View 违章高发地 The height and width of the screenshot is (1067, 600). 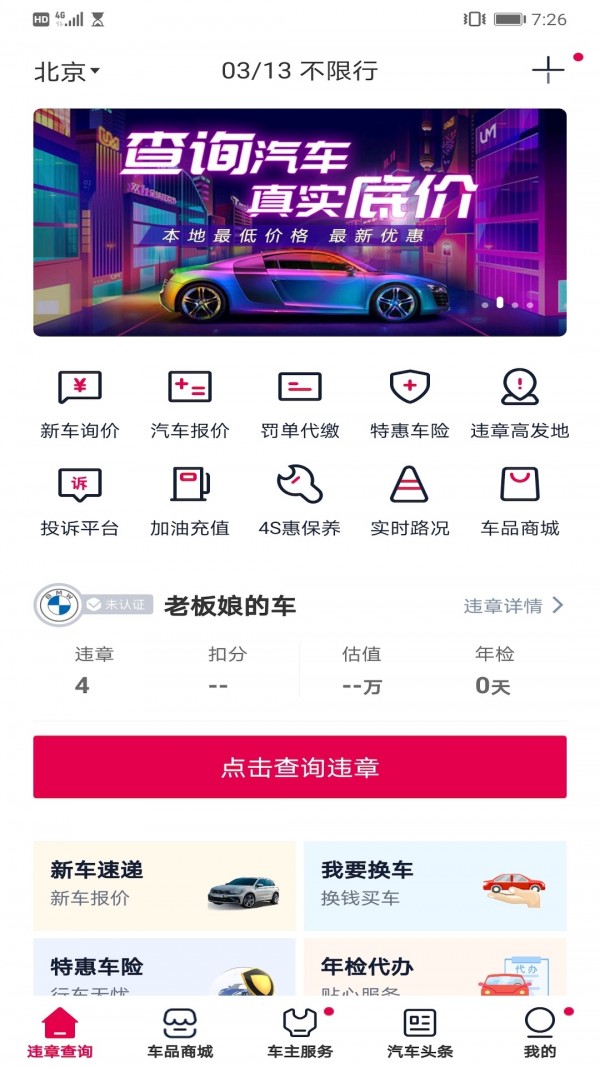tap(520, 404)
